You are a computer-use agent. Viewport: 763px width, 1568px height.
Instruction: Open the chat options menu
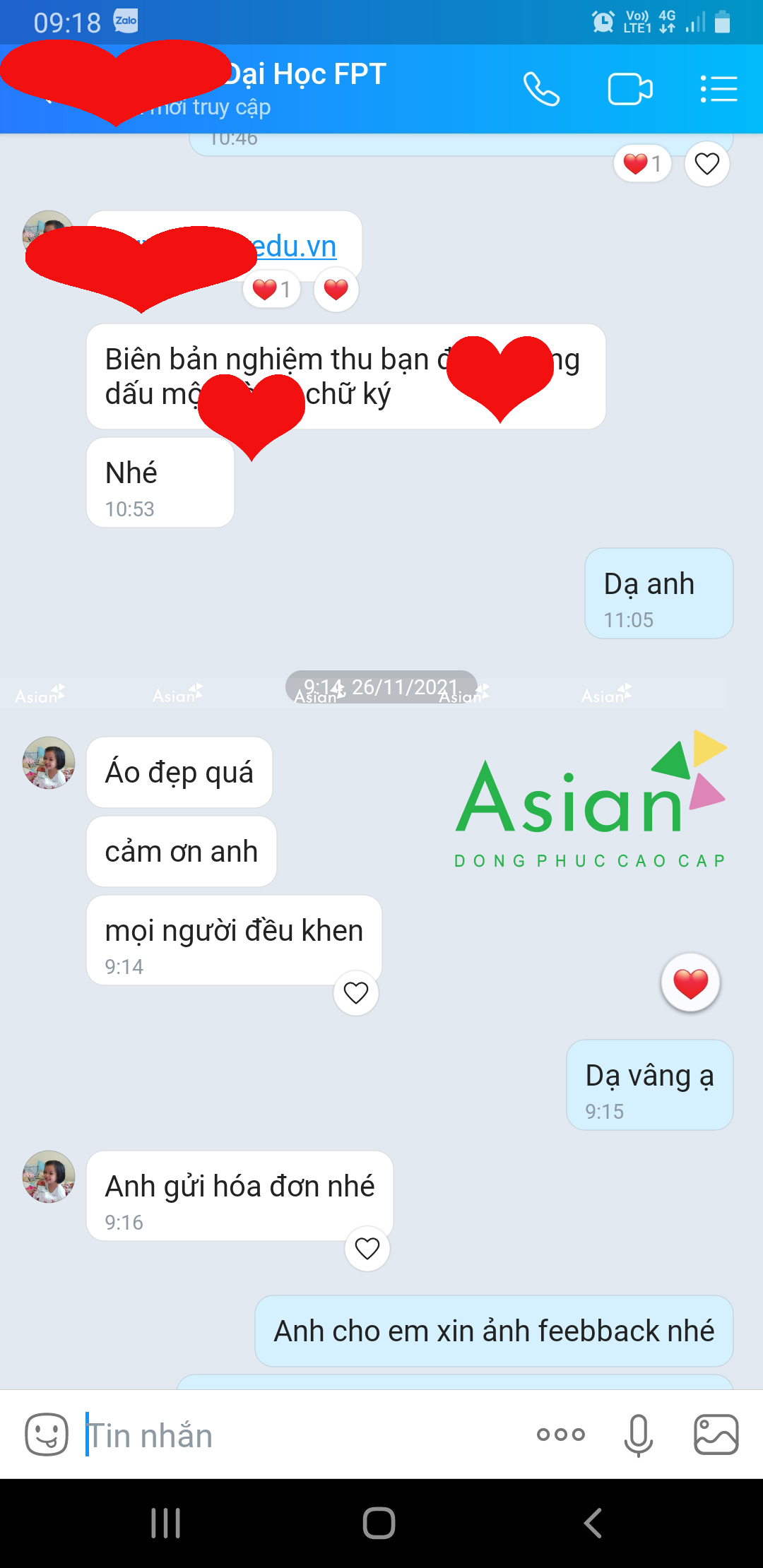718,90
